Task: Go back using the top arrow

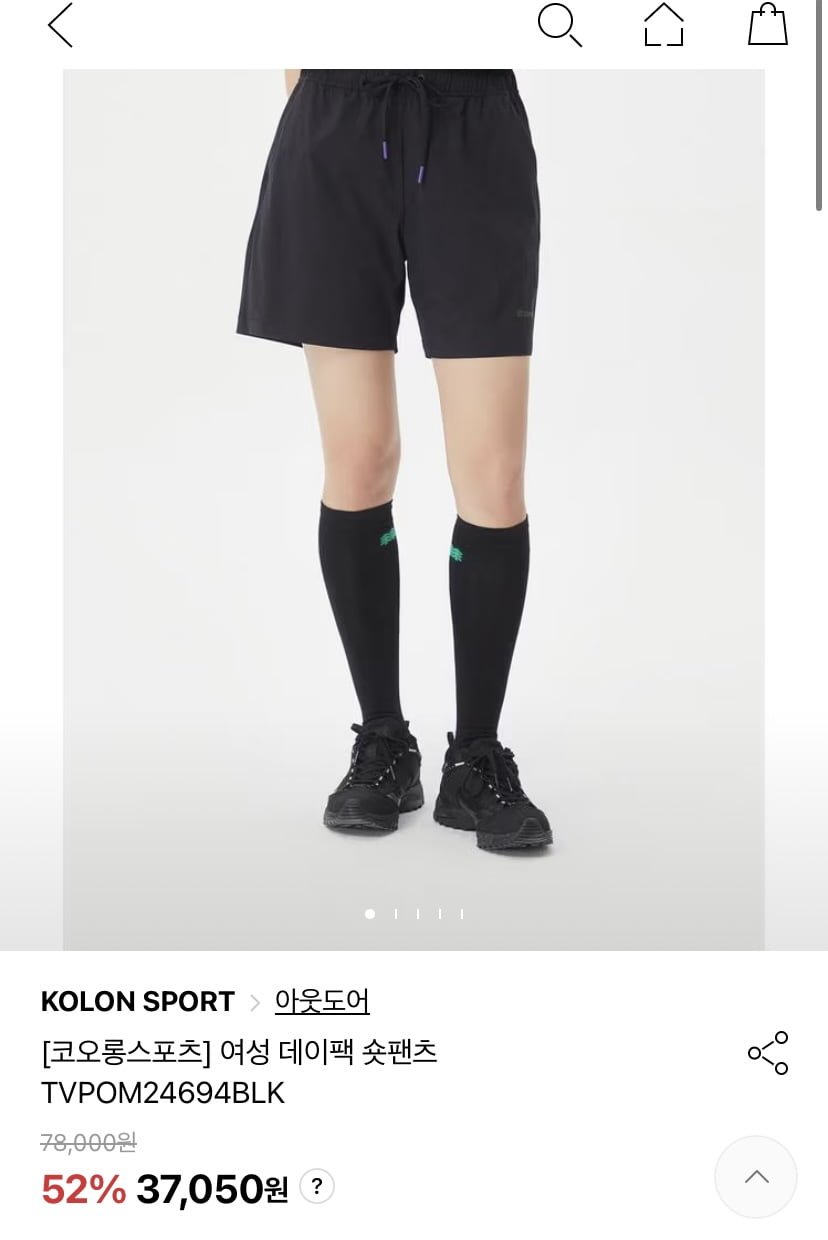Action: 60,25
